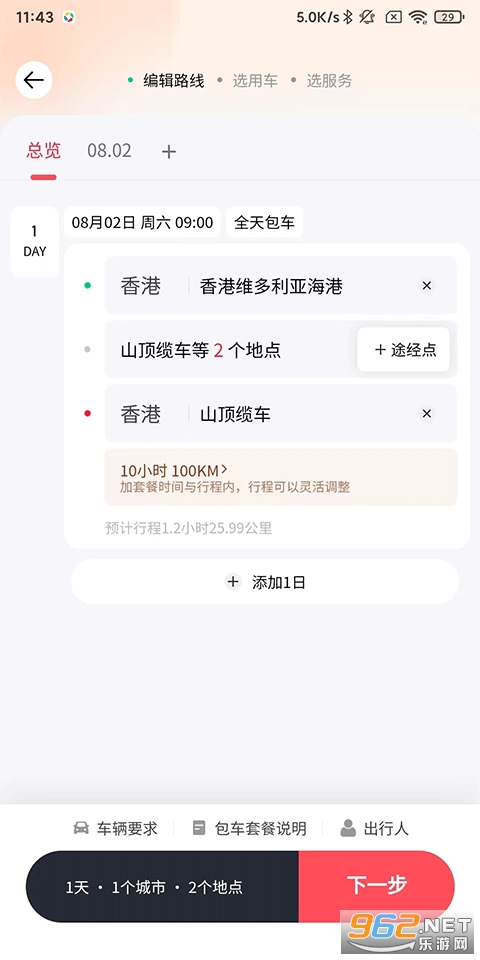
Task: Switch to the 总览 tab
Action: [x=43, y=151]
